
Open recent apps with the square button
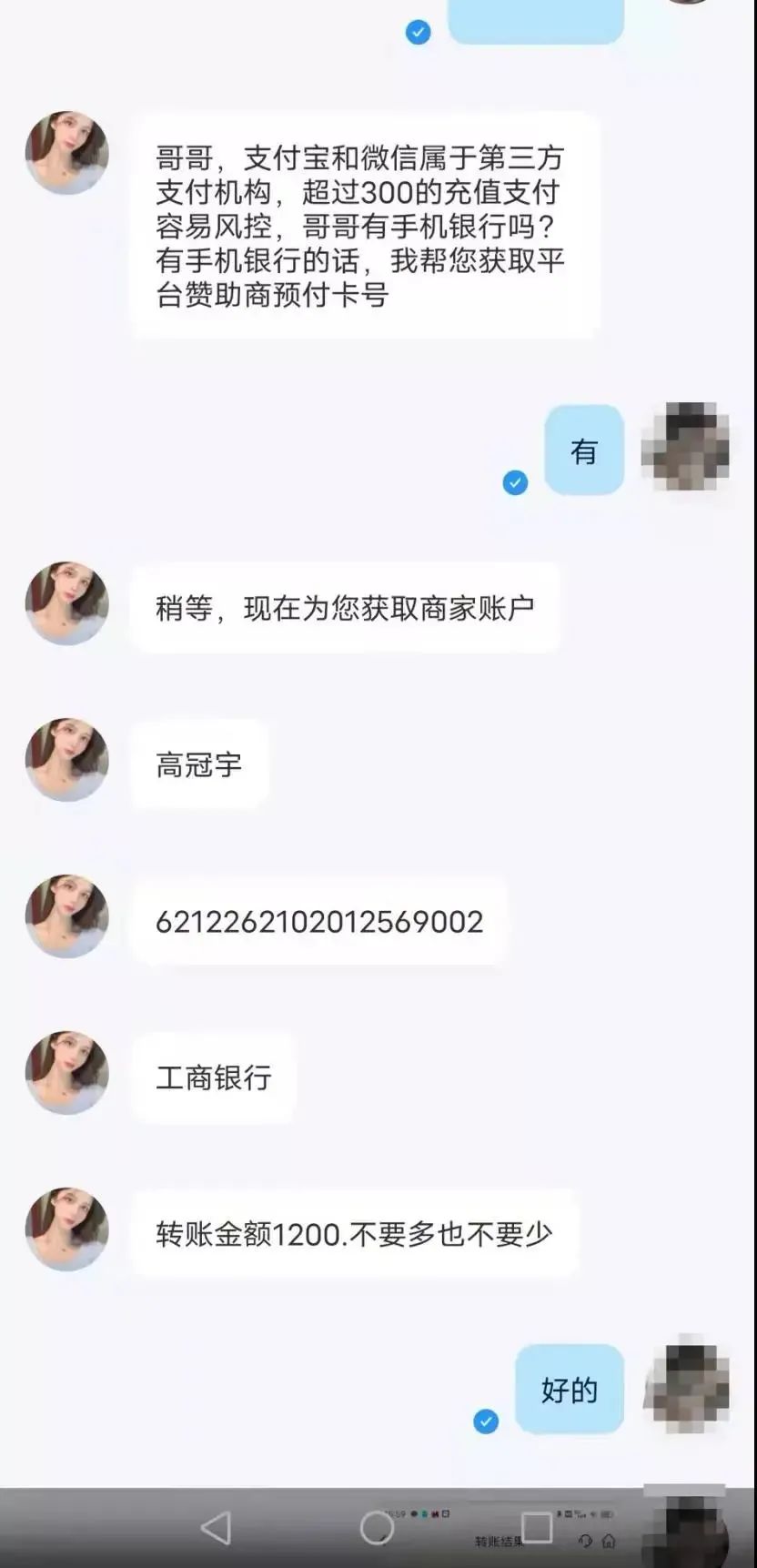537,1528
